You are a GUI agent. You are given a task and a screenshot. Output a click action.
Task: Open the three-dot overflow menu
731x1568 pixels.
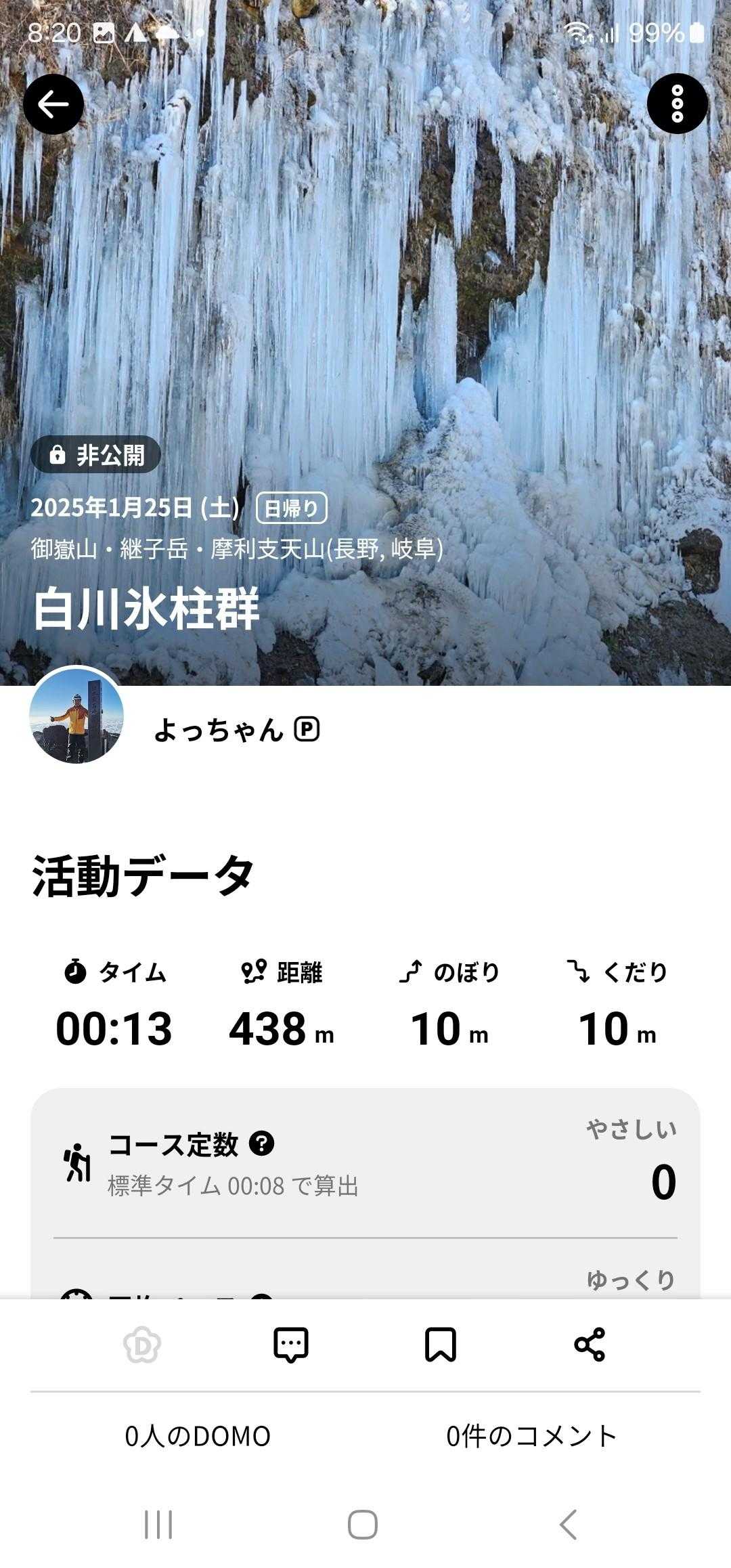(x=677, y=104)
